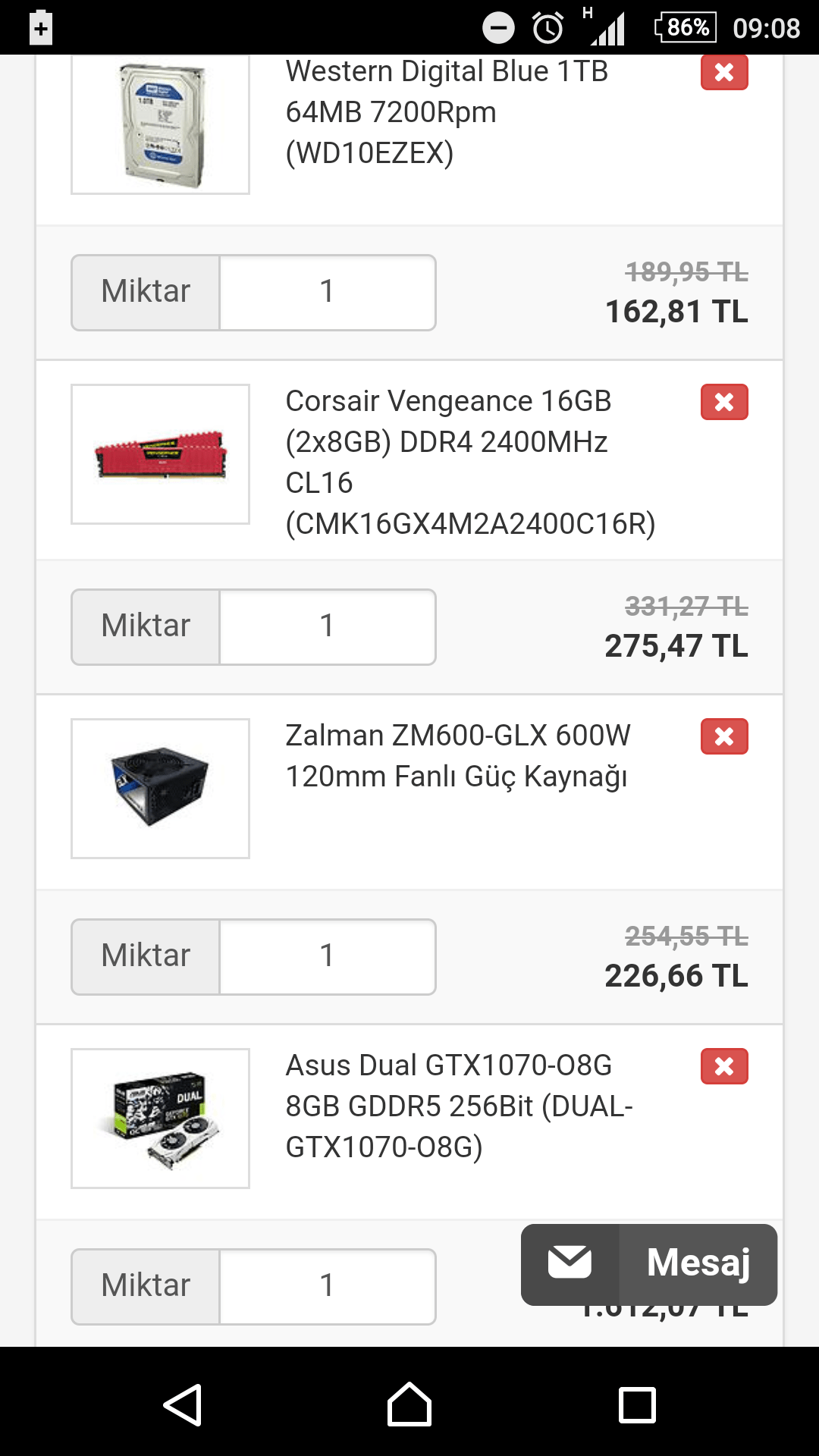Edit quantity field for Zalman ZM600-GLX
This screenshot has width=819, height=1456.
coord(327,957)
